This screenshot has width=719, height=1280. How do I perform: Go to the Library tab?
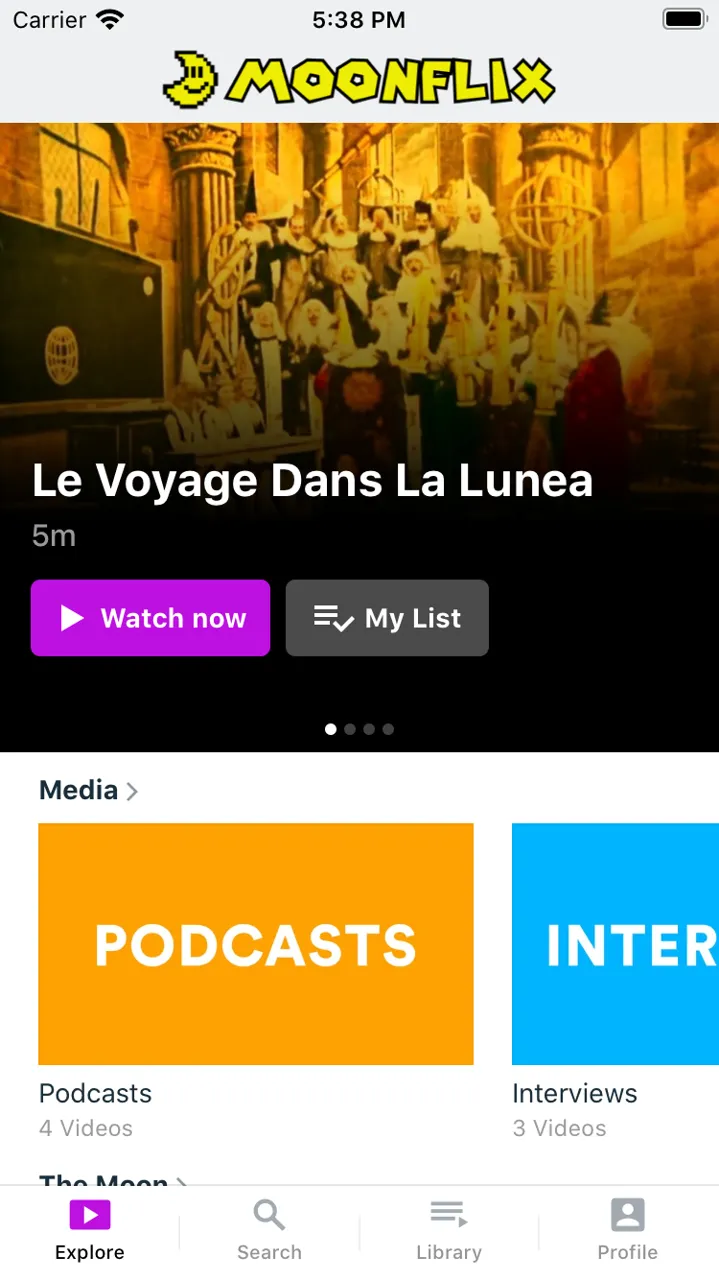pos(449,1230)
